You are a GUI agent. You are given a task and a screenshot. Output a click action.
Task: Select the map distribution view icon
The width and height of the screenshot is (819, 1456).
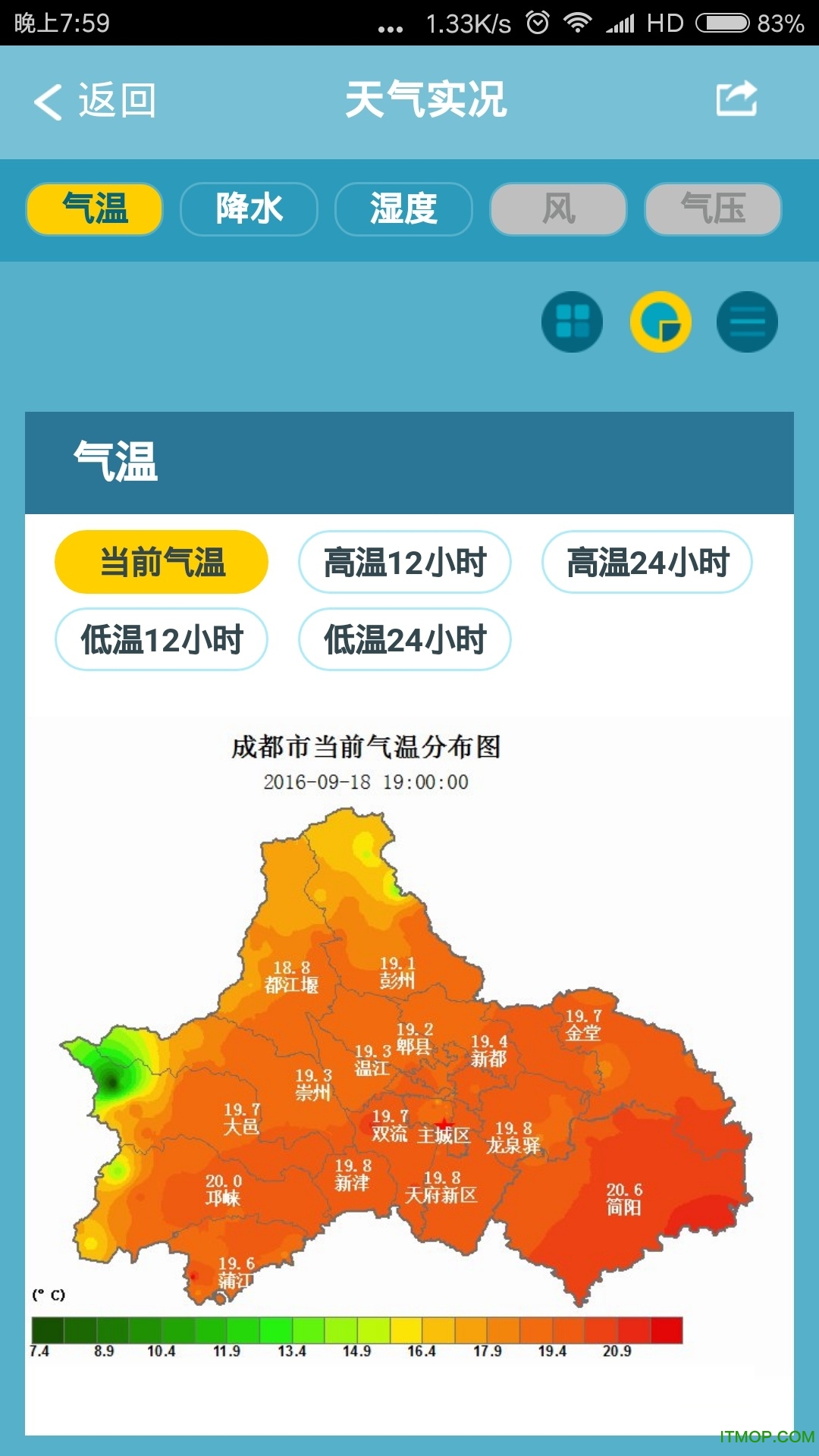point(661,322)
